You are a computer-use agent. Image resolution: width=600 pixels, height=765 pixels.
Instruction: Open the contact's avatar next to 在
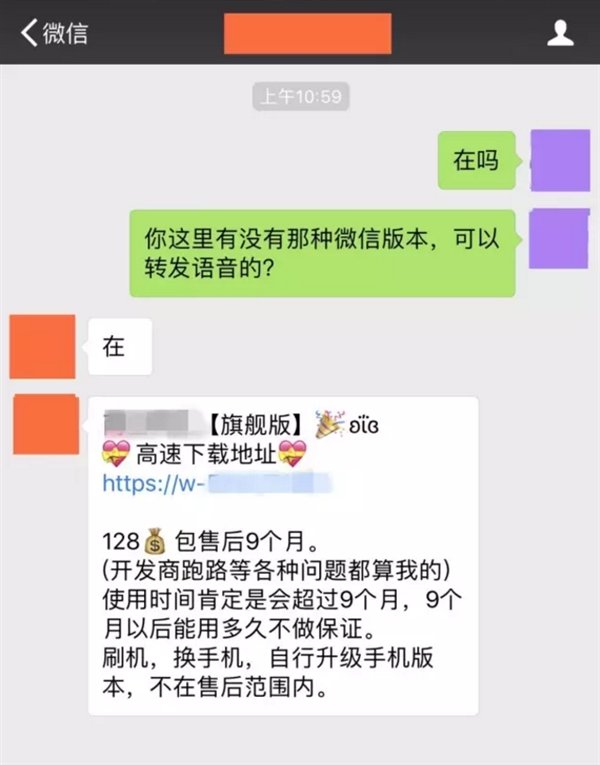pyautogui.click(x=43, y=346)
